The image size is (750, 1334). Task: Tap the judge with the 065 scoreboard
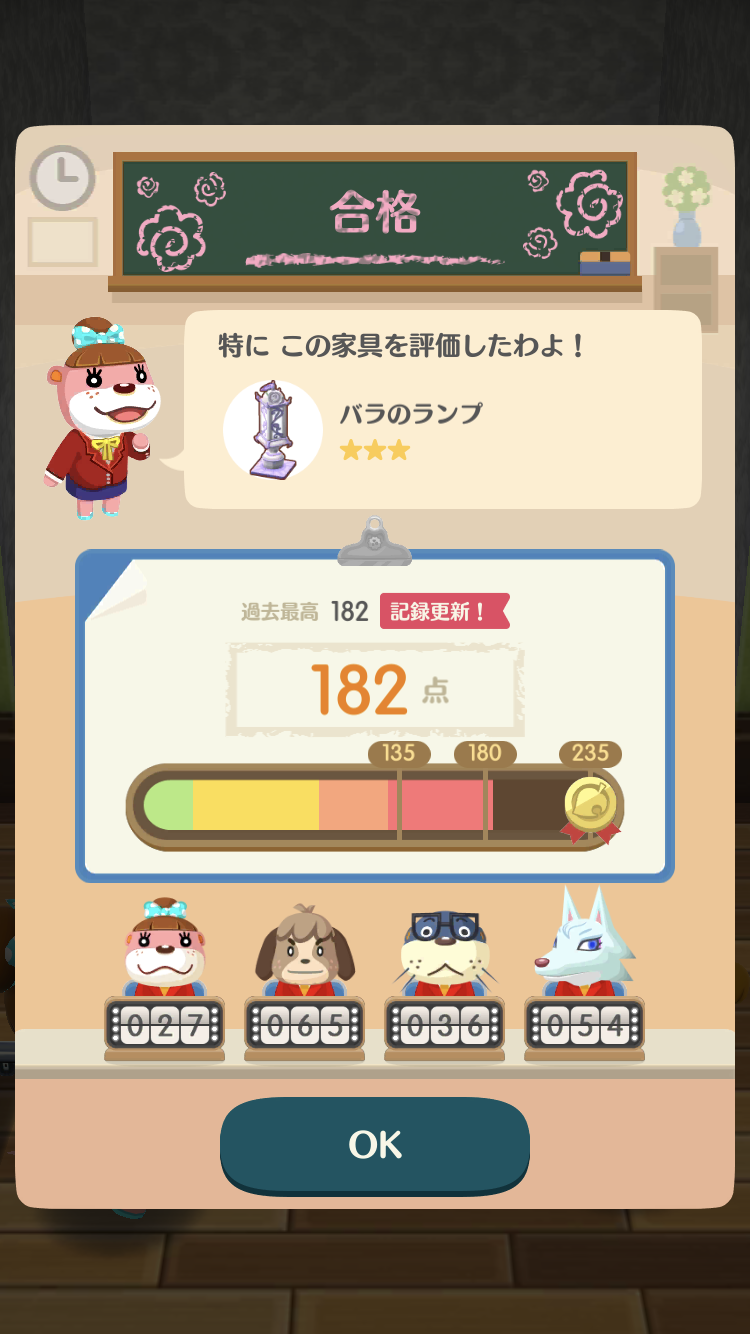304,960
